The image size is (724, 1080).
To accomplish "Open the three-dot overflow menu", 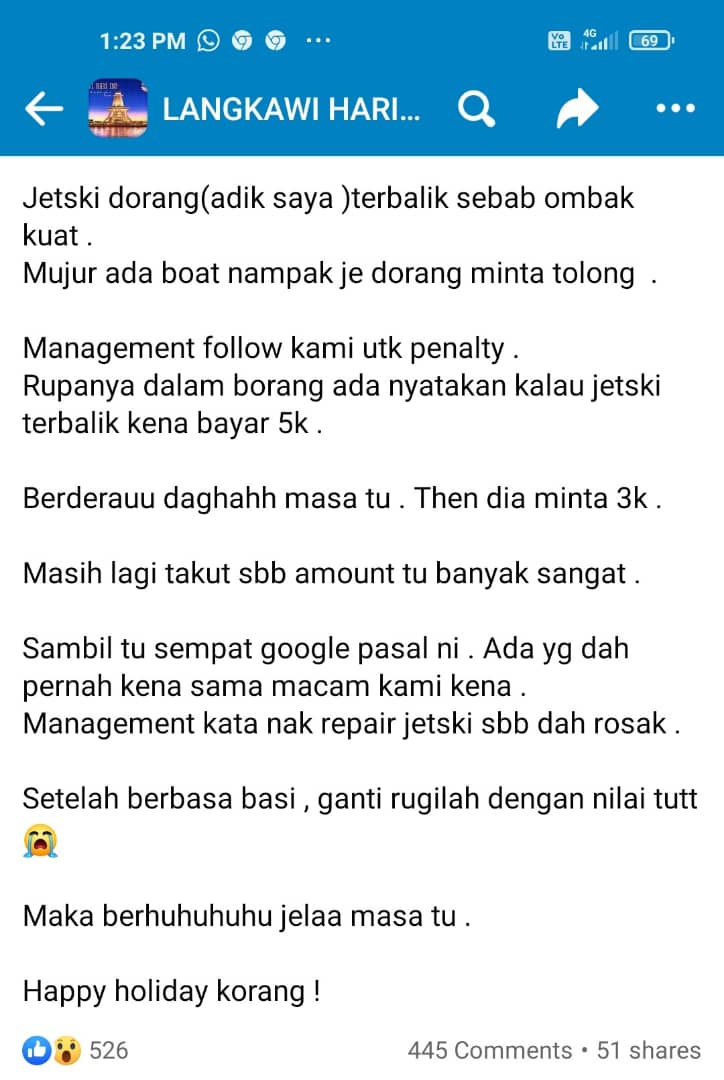I will (x=675, y=109).
